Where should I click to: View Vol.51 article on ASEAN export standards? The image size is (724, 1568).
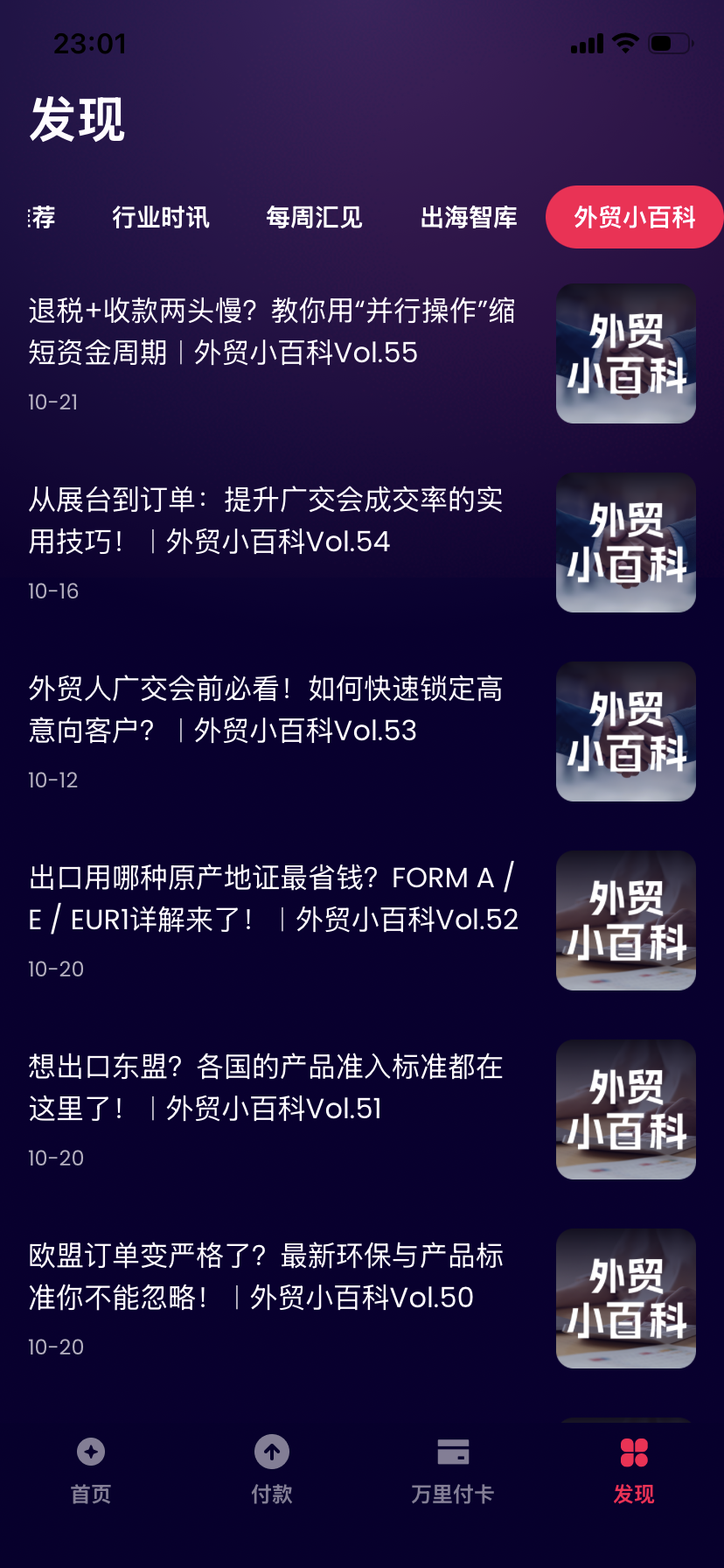pyautogui.click(x=266, y=1088)
